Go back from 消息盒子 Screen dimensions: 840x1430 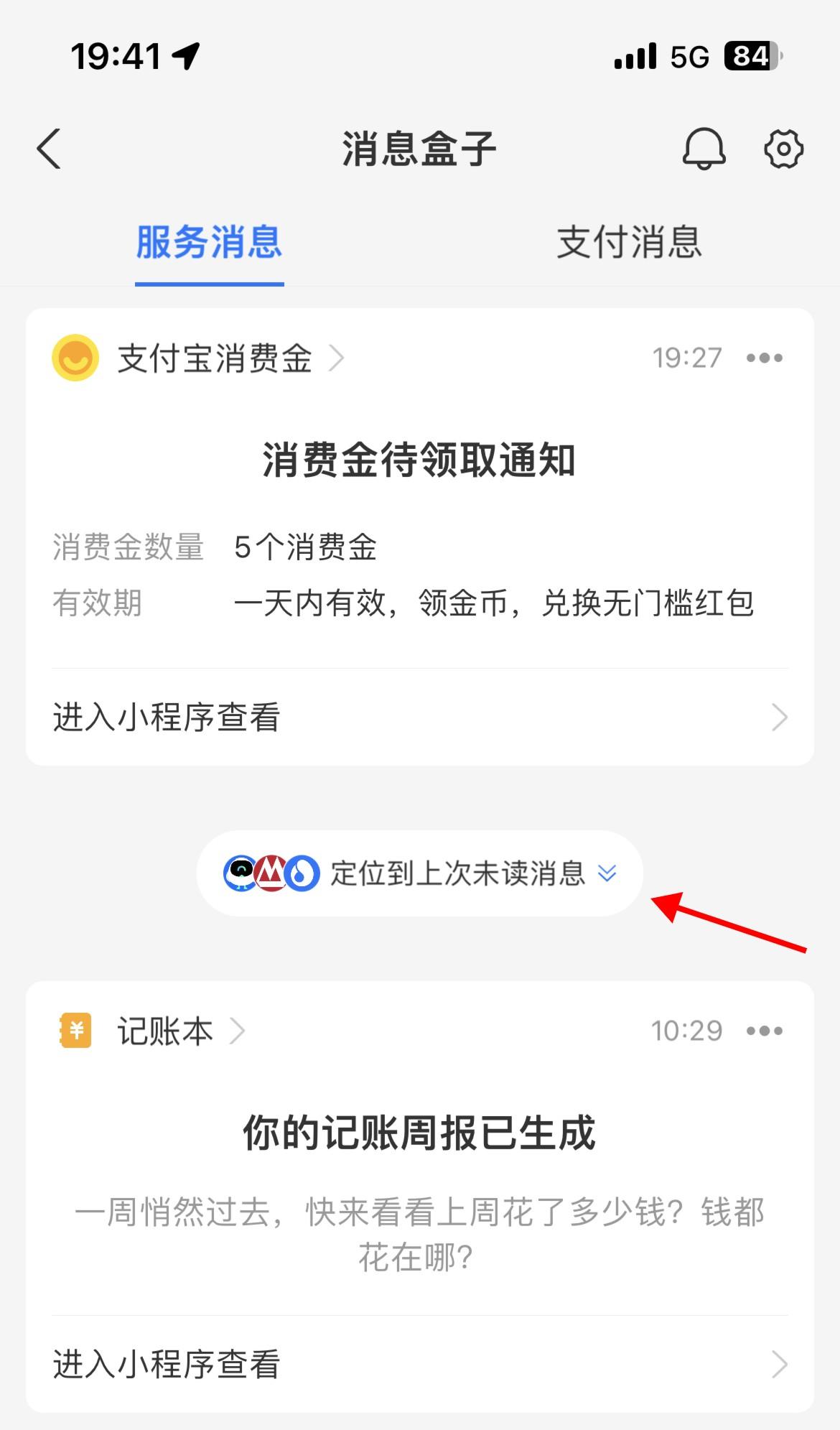[x=49, y=149]
